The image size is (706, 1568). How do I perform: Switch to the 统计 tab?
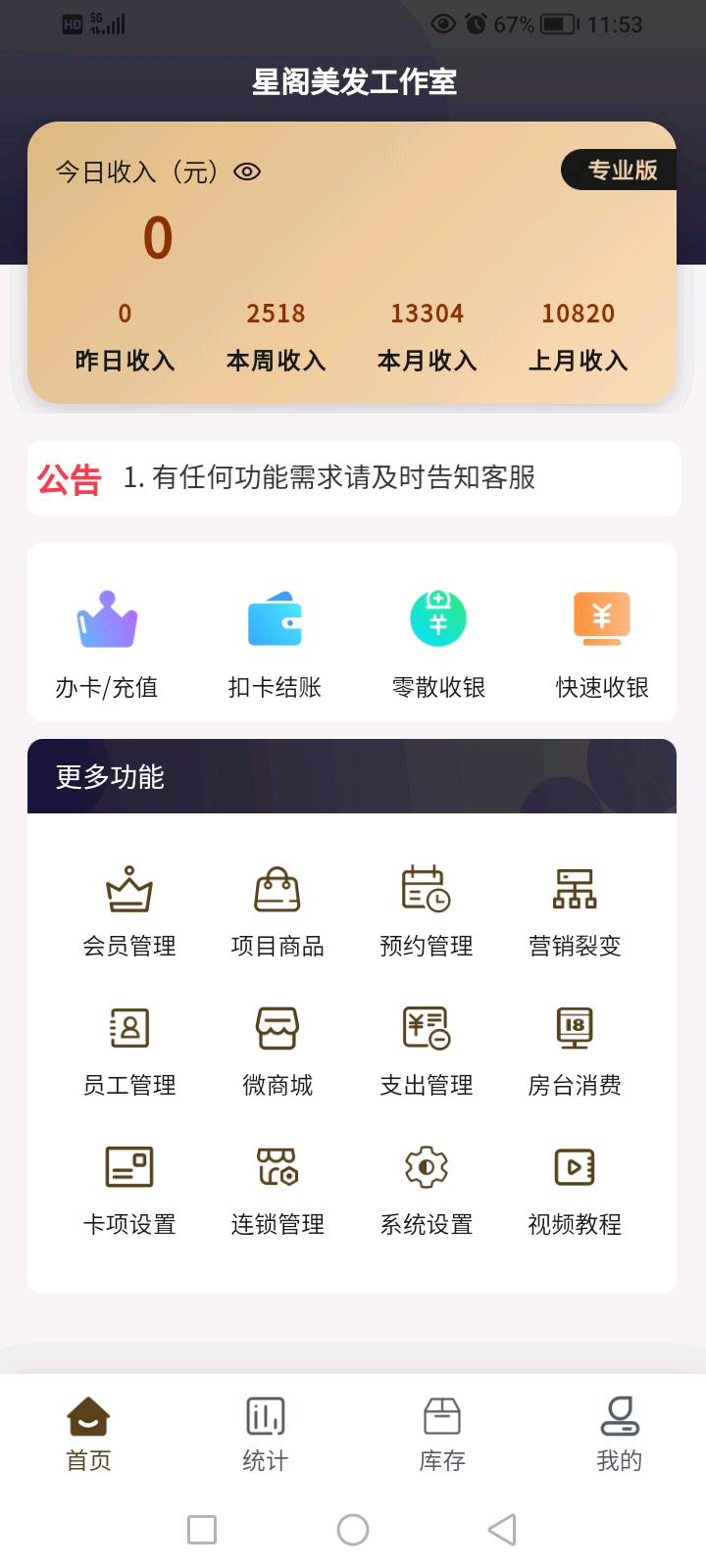click(x=266, y=1434)
